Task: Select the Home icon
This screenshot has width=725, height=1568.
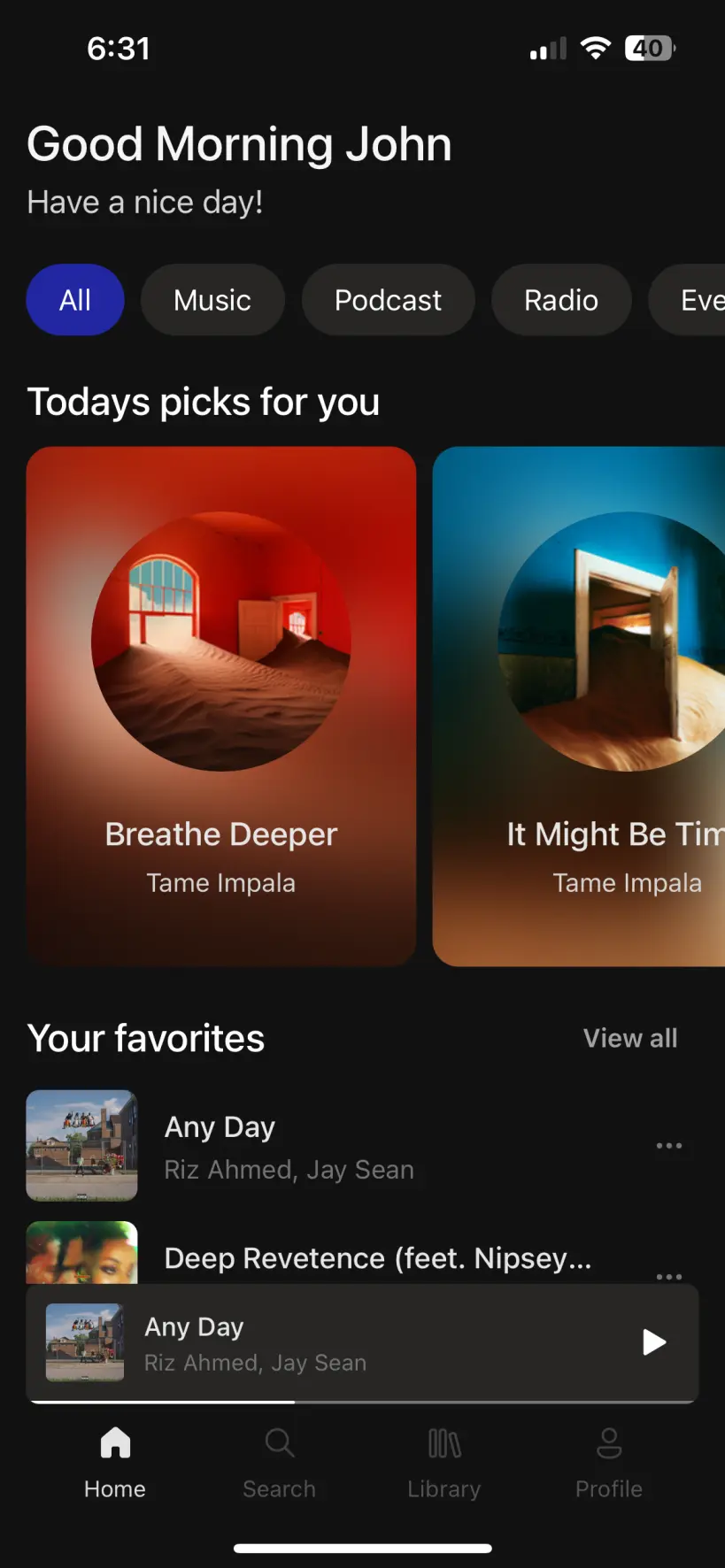Action: pos(114,1442)
